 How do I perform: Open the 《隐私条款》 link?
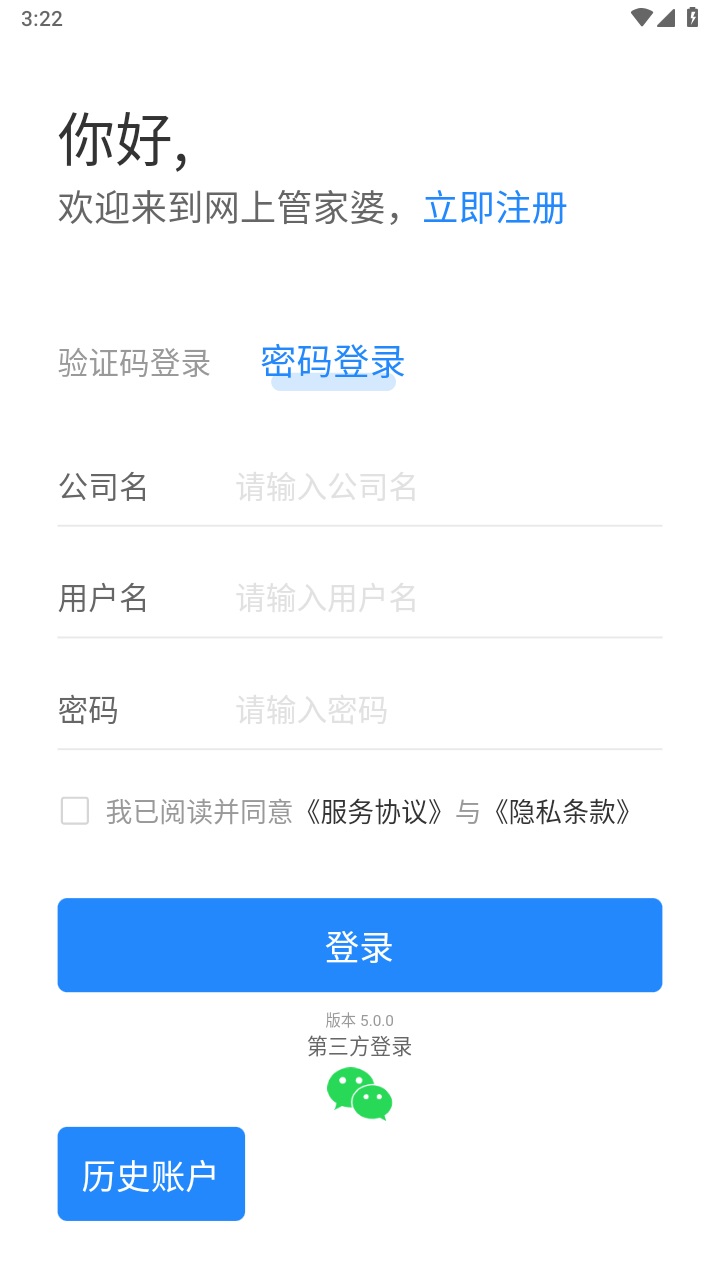point(562,812)
